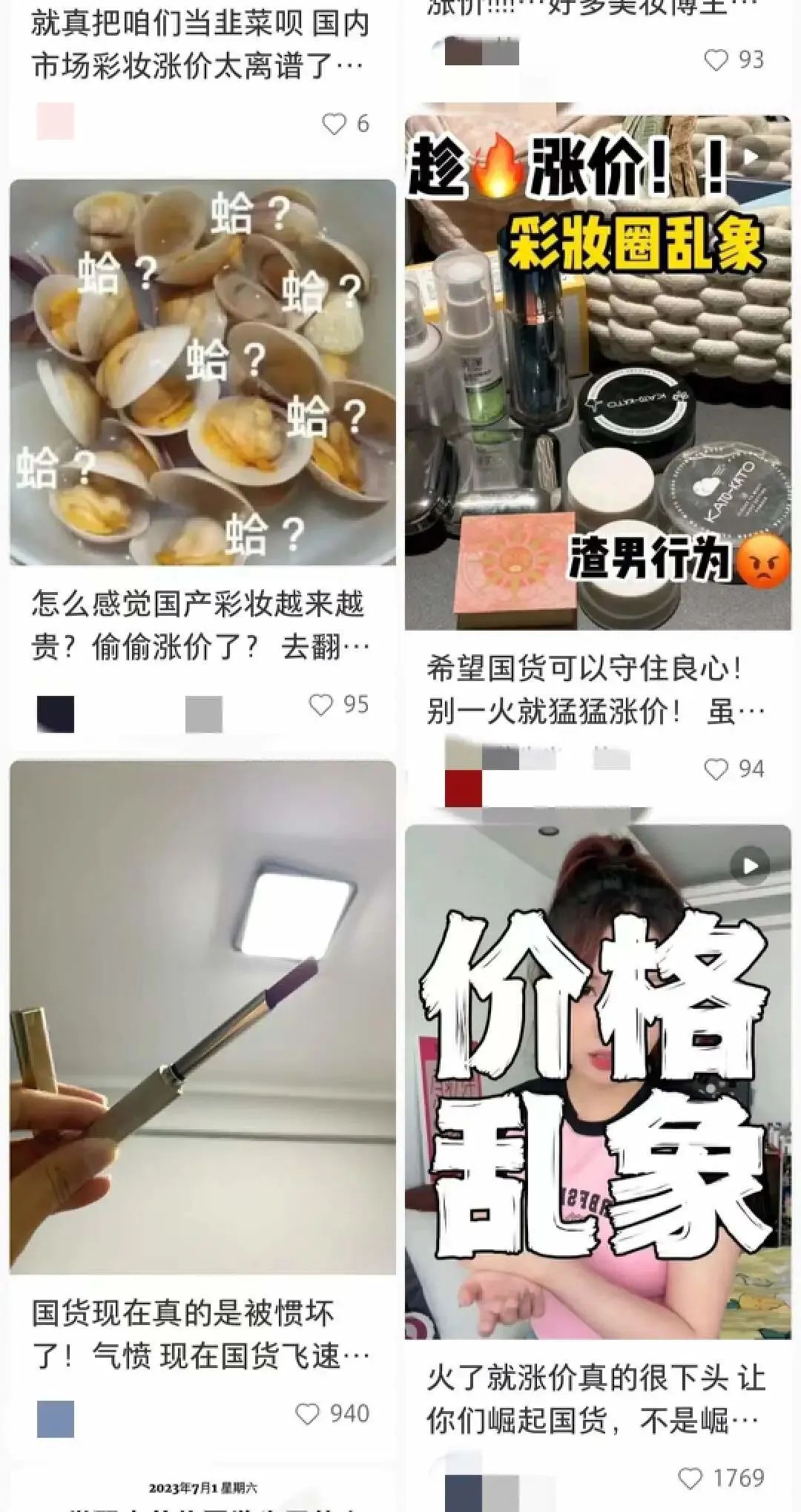Open the post 就真把咱们当韭菜呗
This screenshot has height=1512, width=801.
point(199,46)
